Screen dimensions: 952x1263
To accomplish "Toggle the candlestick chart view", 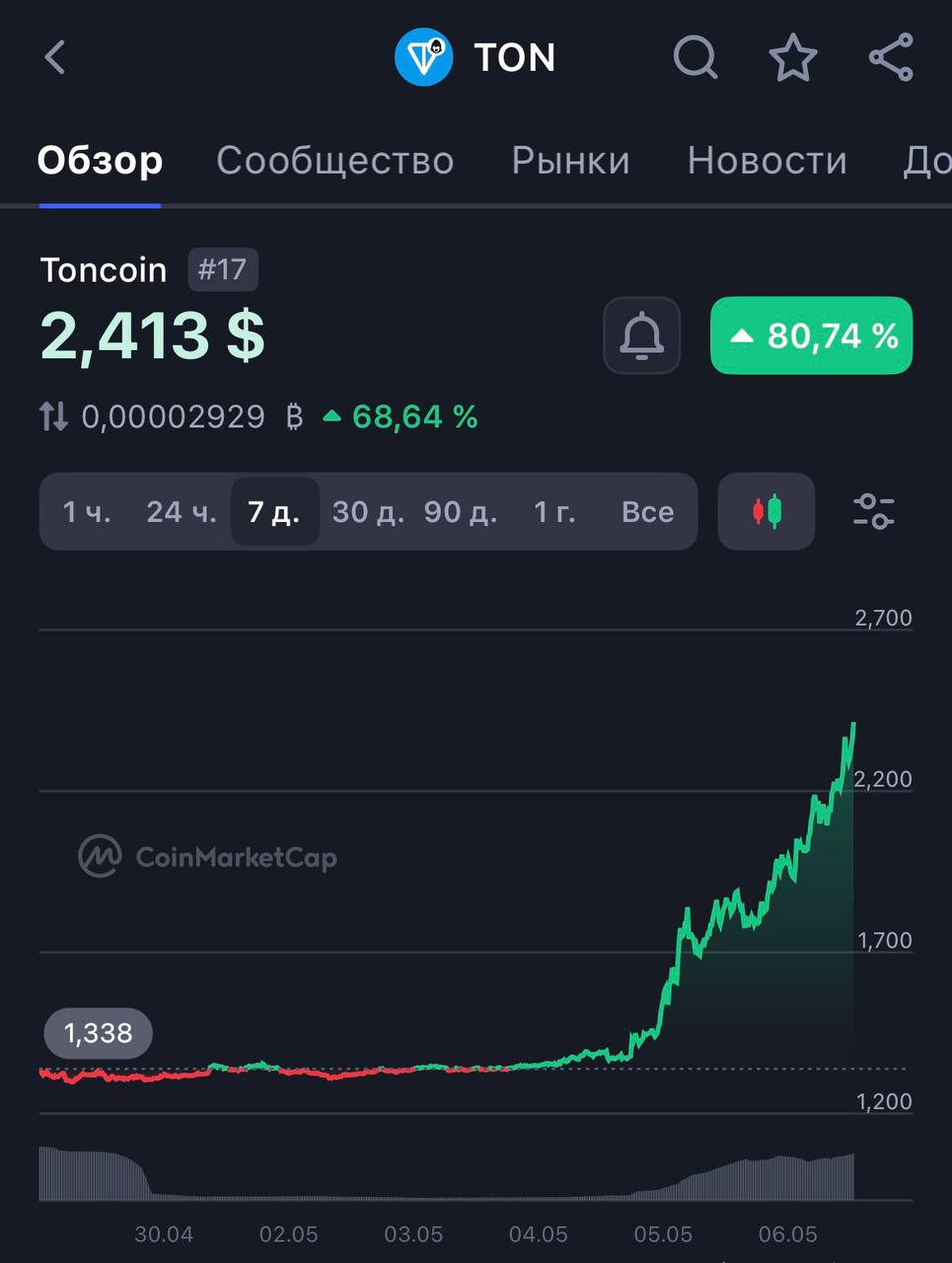I will 767,511.
